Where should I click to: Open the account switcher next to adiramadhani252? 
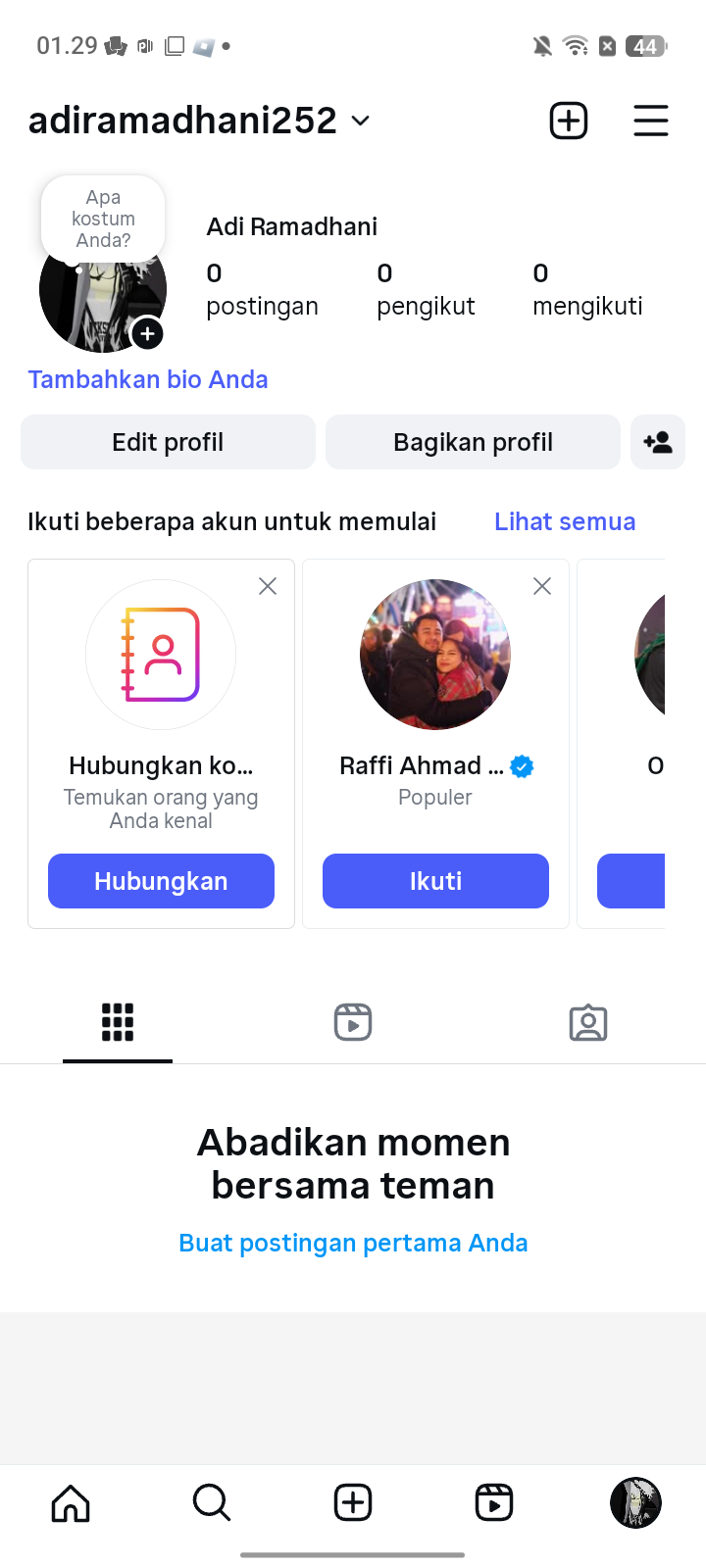coord(360,121)
